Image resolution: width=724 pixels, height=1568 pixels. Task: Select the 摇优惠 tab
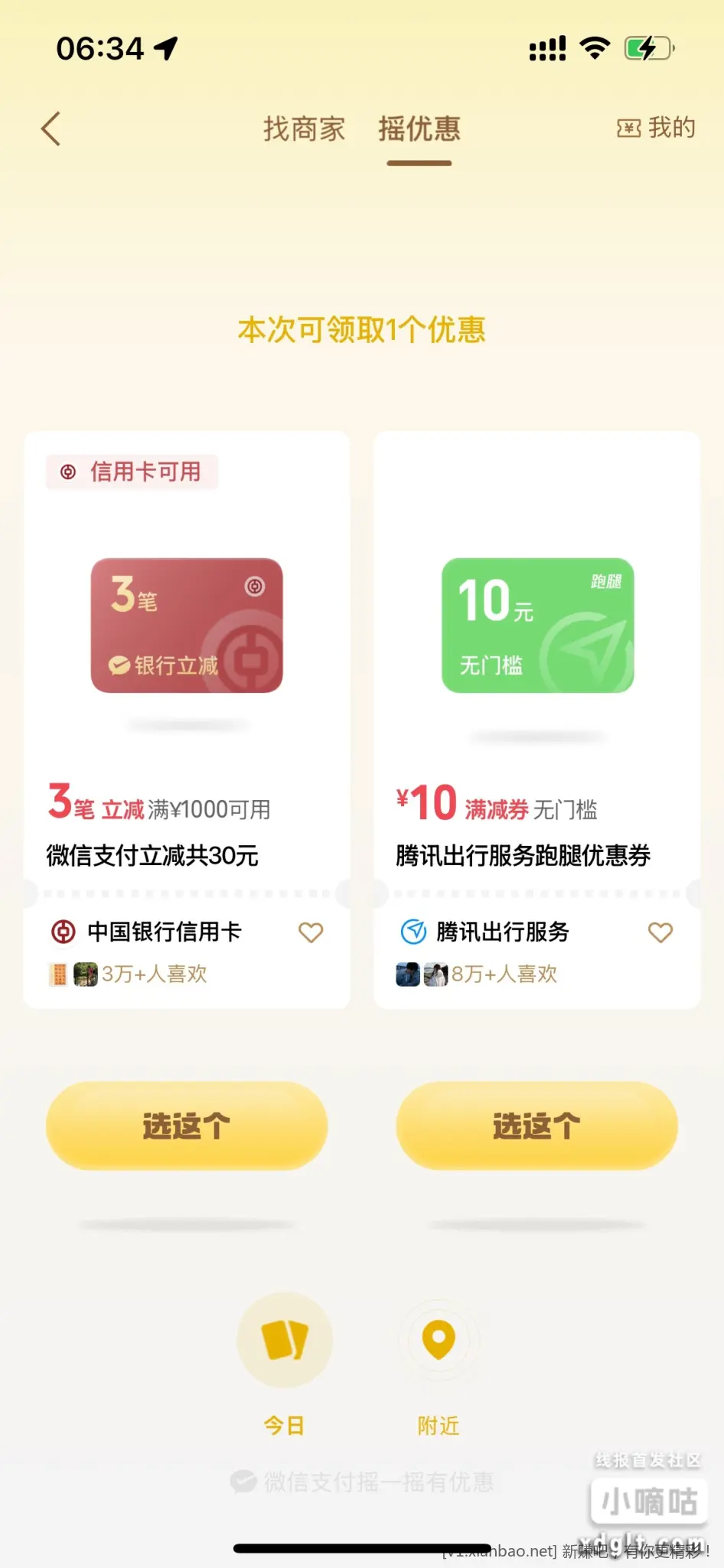click(x=419, y=129)
